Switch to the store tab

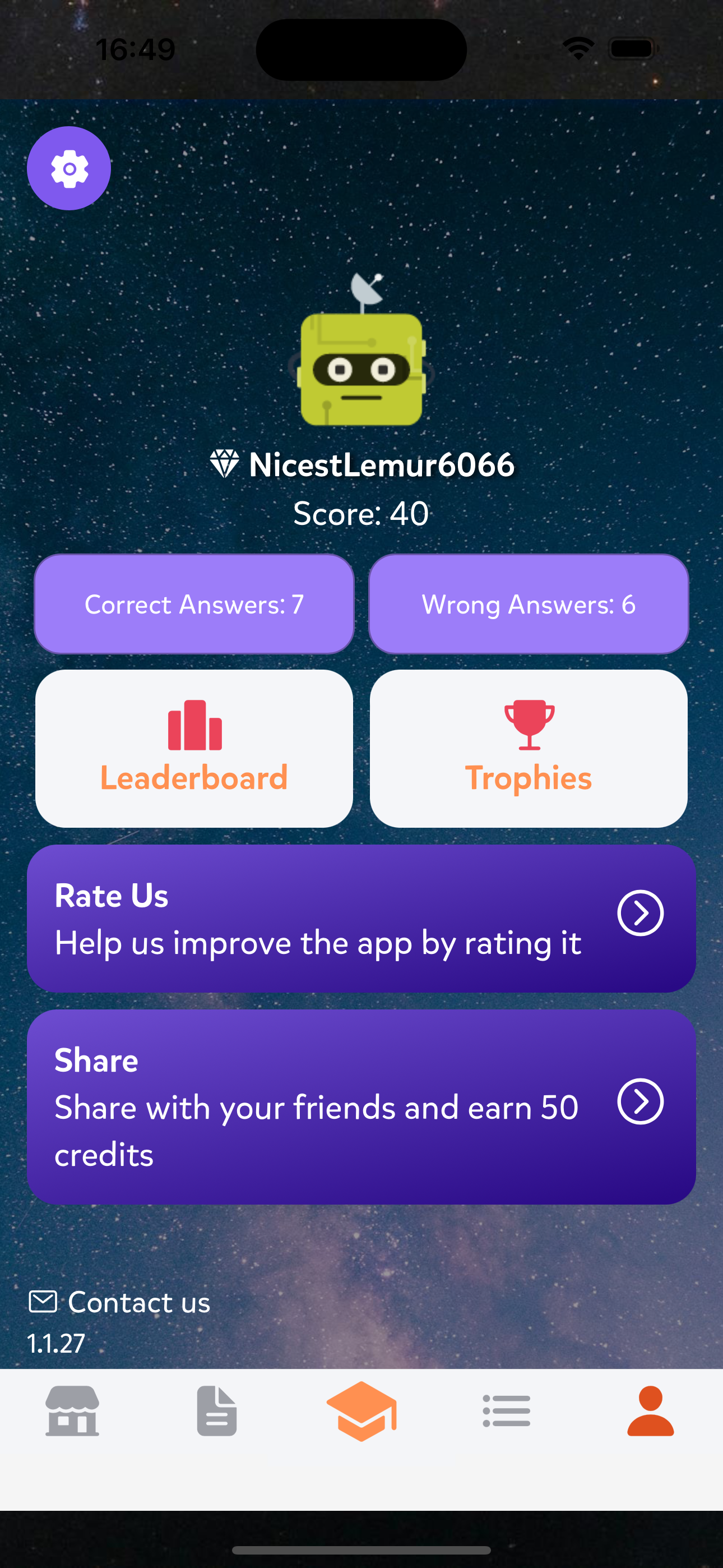coord(72,1411)
